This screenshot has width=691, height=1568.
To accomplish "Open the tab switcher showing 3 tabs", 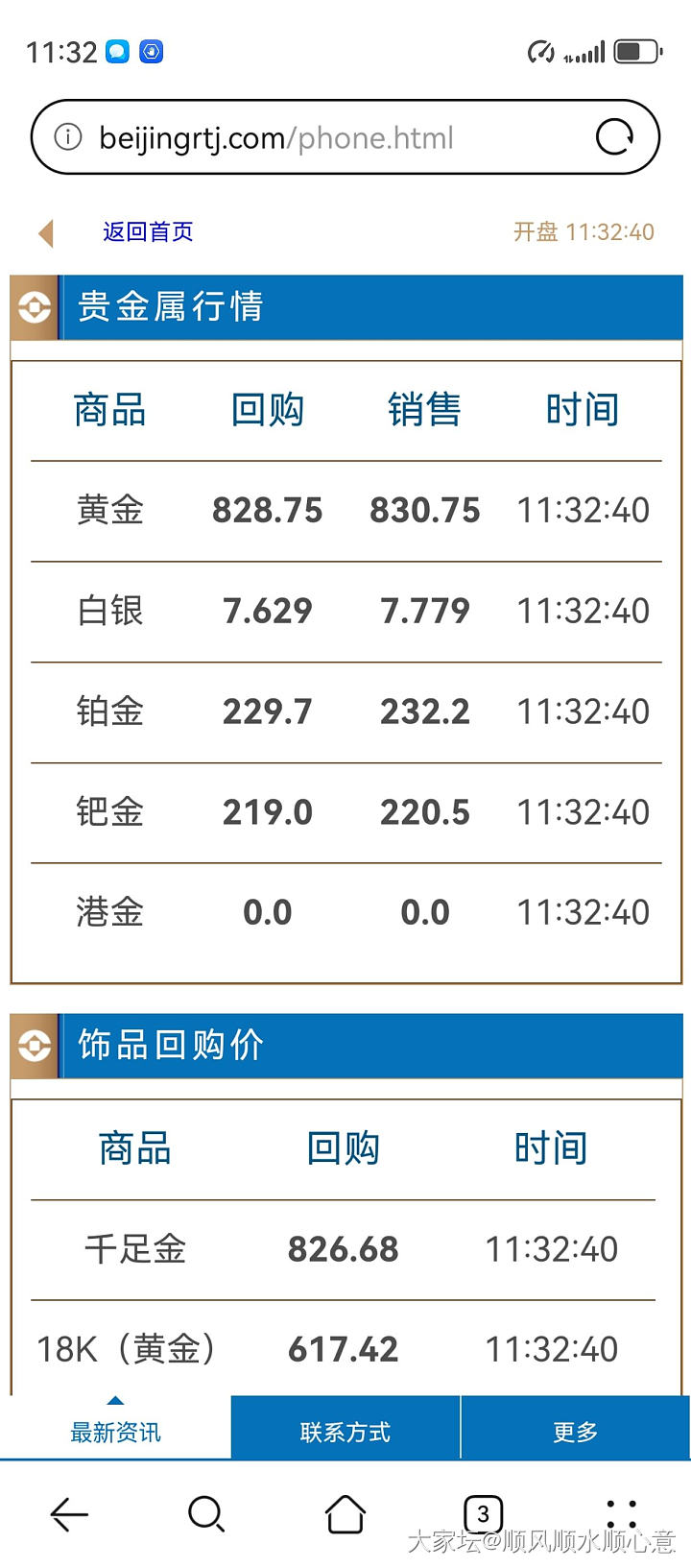I will tap(483, 1514).
